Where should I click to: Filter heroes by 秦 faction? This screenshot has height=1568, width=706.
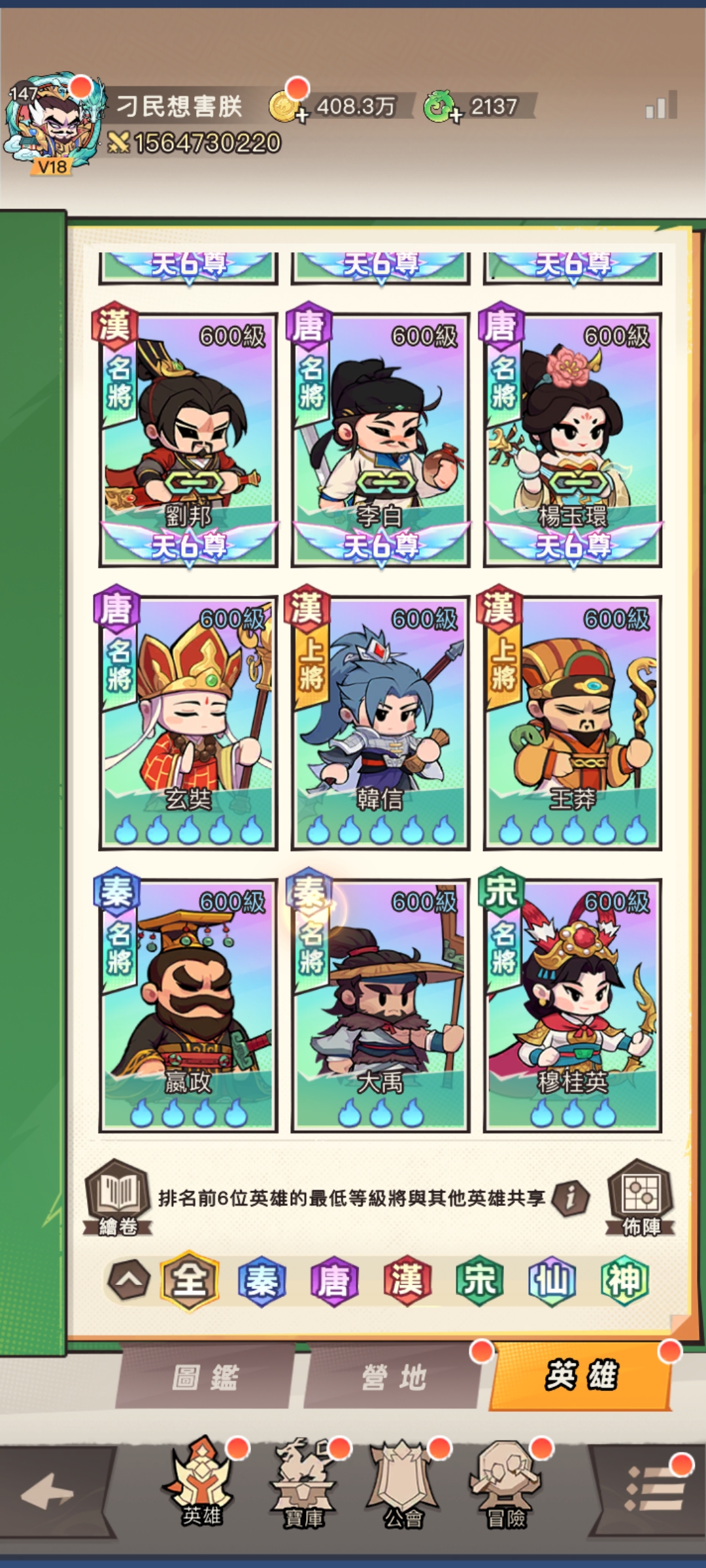coord(261,1281)
